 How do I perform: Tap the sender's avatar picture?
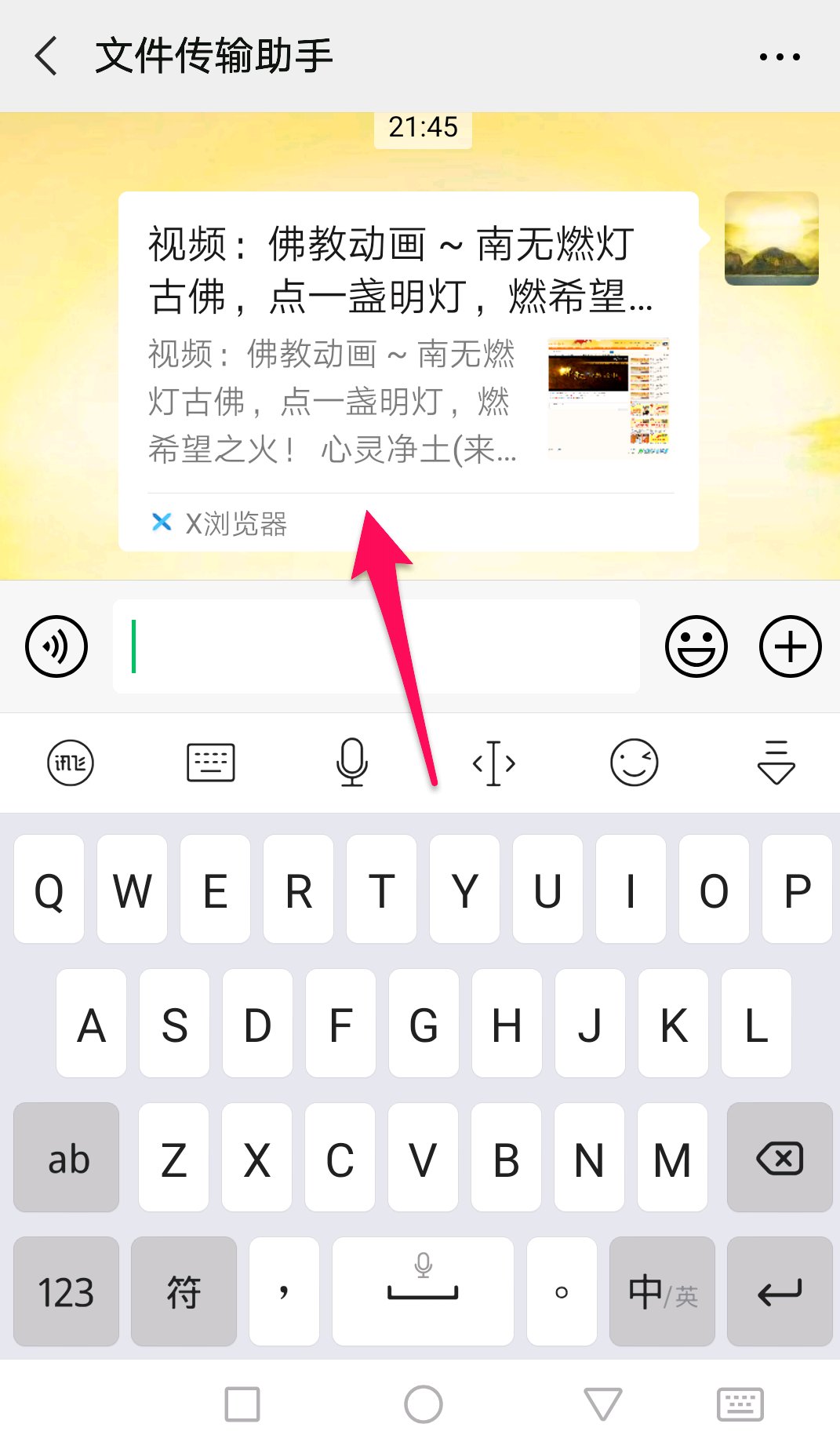coord(771,239)
